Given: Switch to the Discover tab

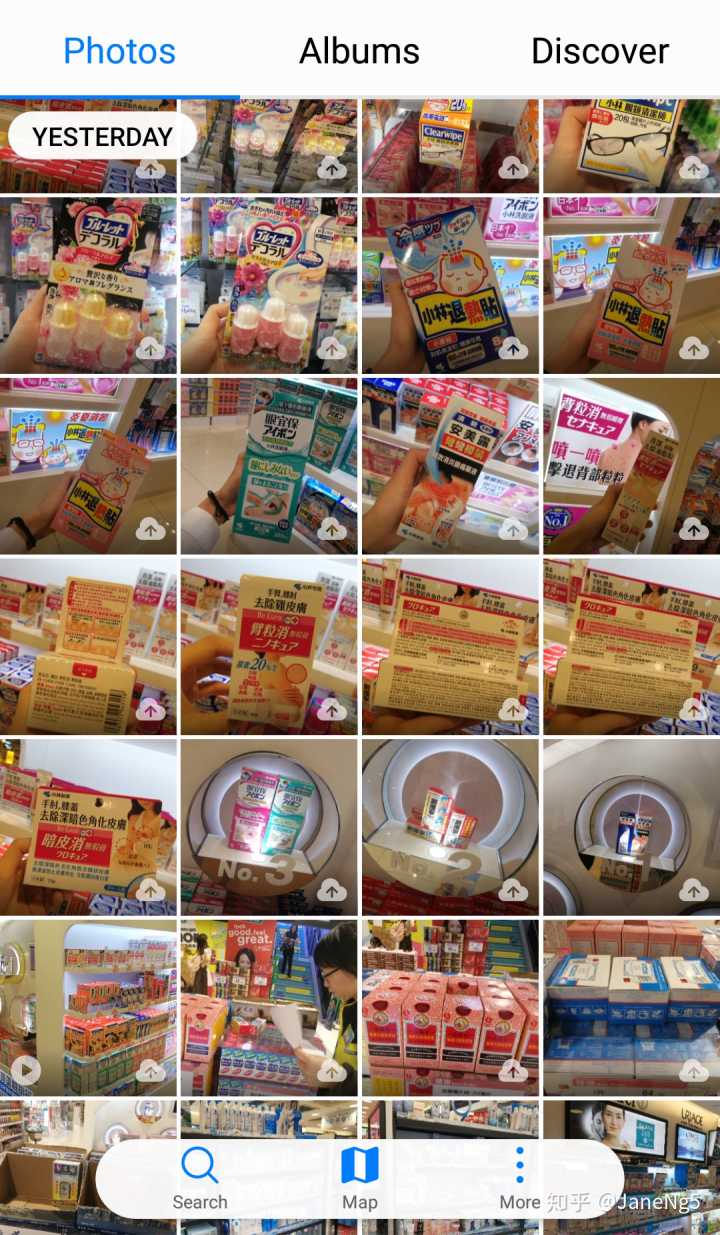Looking at the screenshot, I should pos(599,50).
